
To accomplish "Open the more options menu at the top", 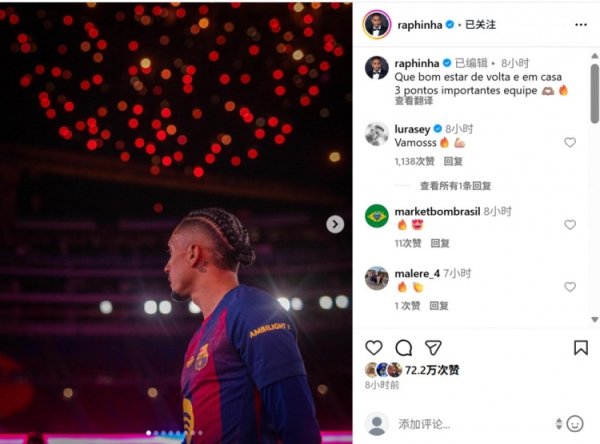I will 580,23.
